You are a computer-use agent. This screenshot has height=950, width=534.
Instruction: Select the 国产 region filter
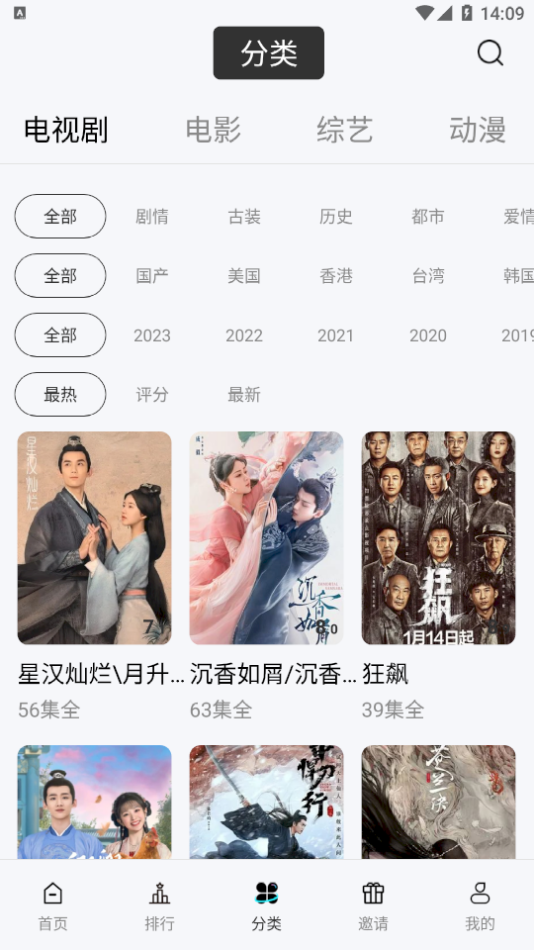pyautogui.click(x=152, y=276)
